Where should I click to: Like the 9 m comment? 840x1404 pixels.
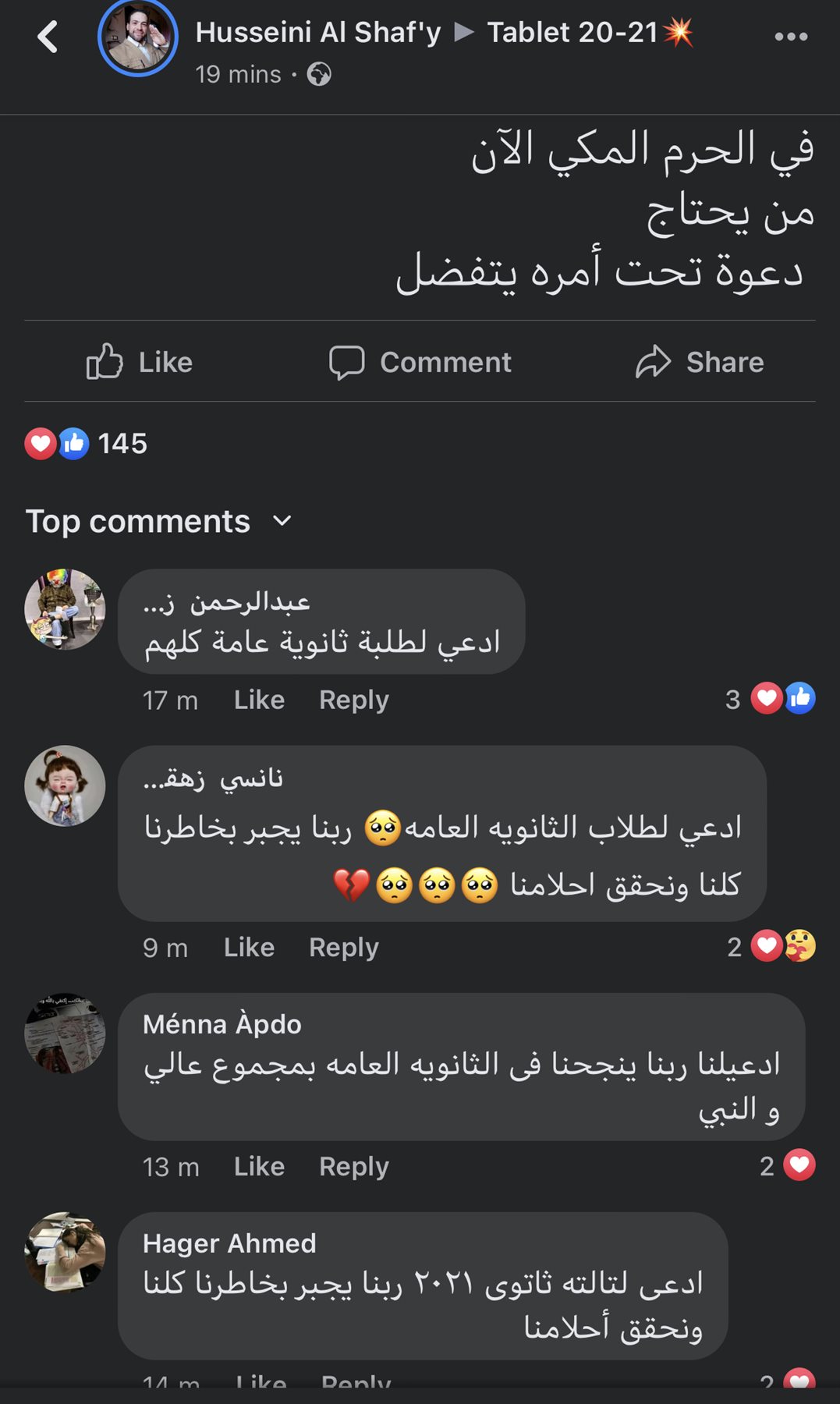[249, 947]
